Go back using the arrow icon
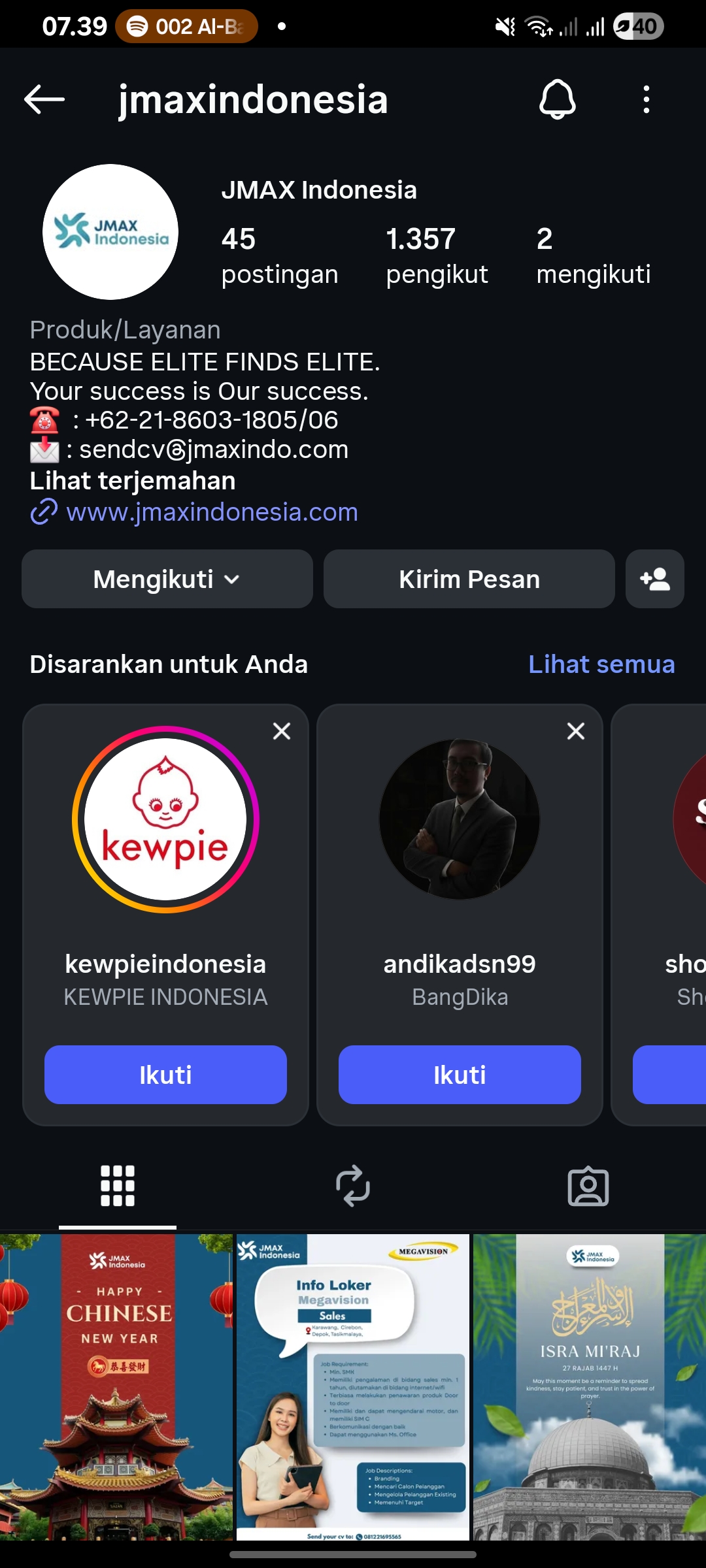 coord(44,100)
